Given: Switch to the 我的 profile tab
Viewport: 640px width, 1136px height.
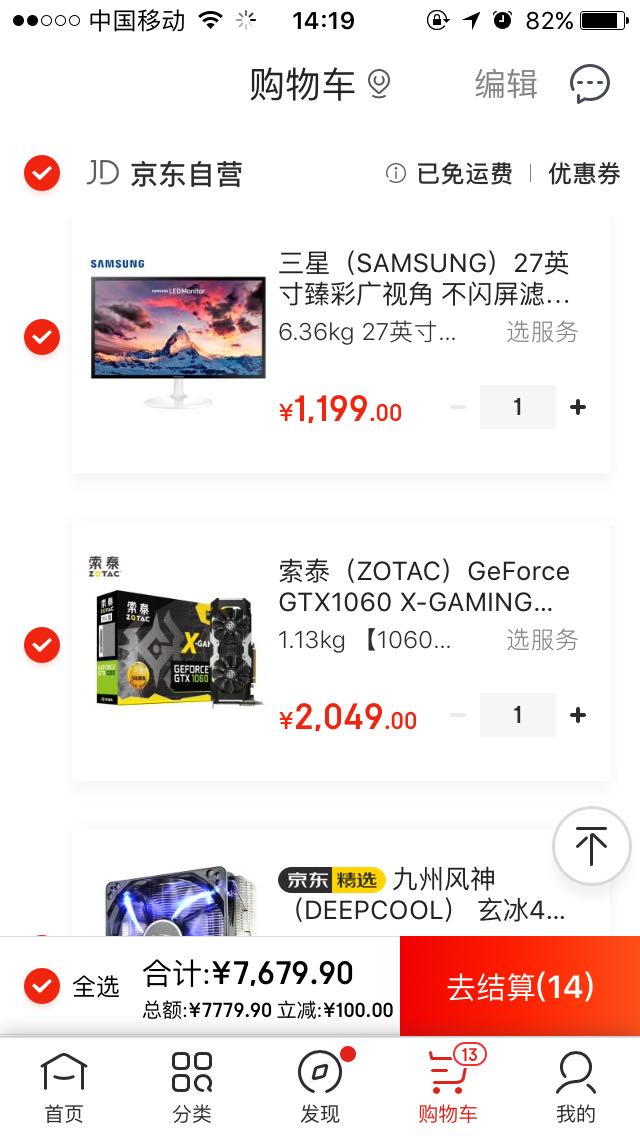Looking at the screenshot, I should (x=576, y=1087).
